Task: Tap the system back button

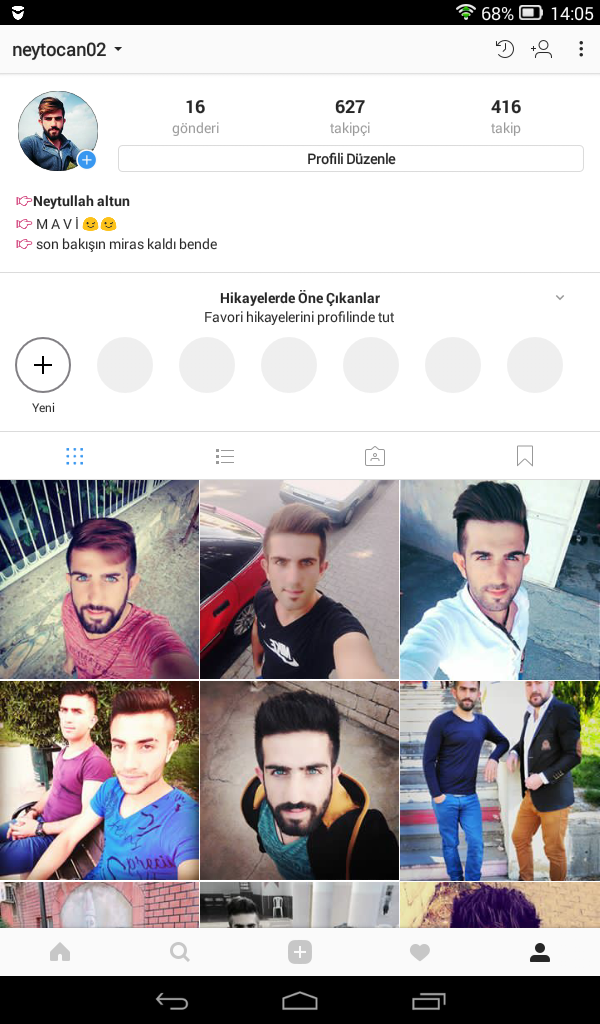Action: click(172, 1000)
